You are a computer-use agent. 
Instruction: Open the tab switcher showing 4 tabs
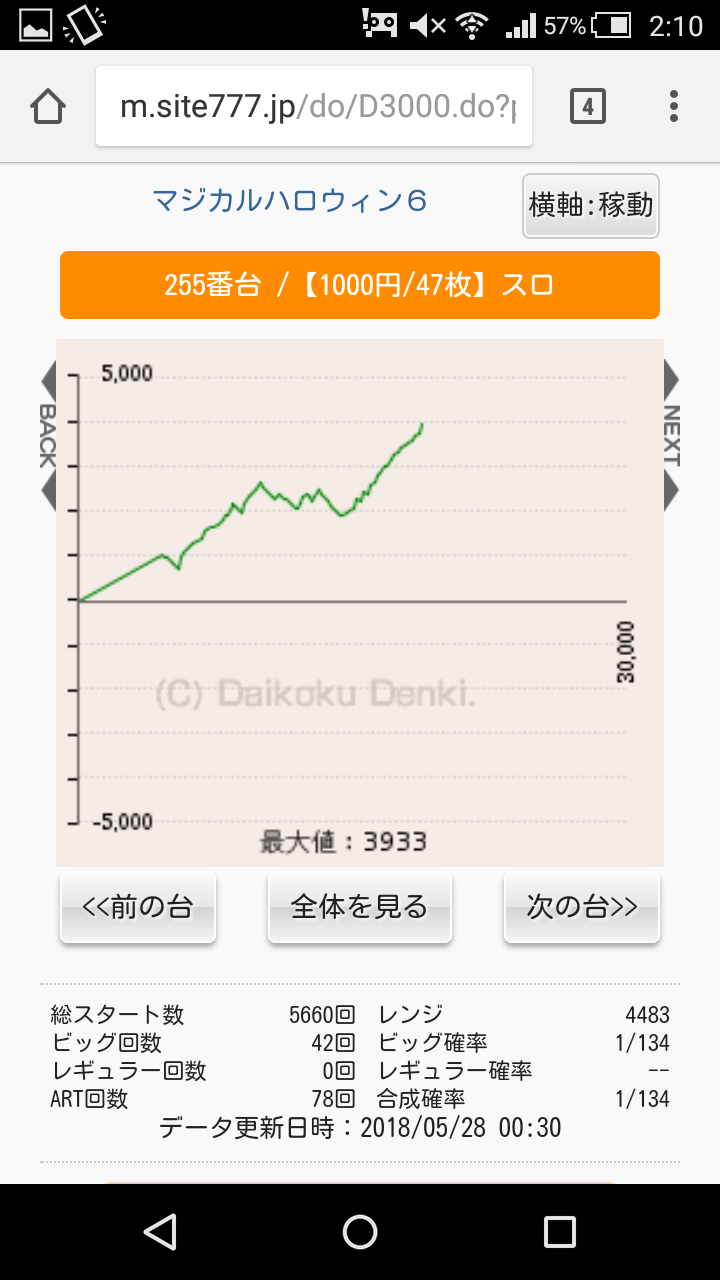coord(588,106)
